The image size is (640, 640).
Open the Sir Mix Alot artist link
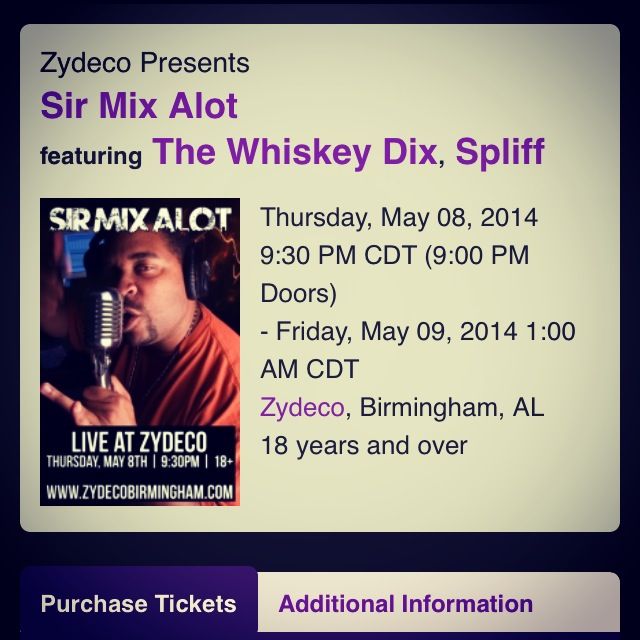tap(139, 106)
